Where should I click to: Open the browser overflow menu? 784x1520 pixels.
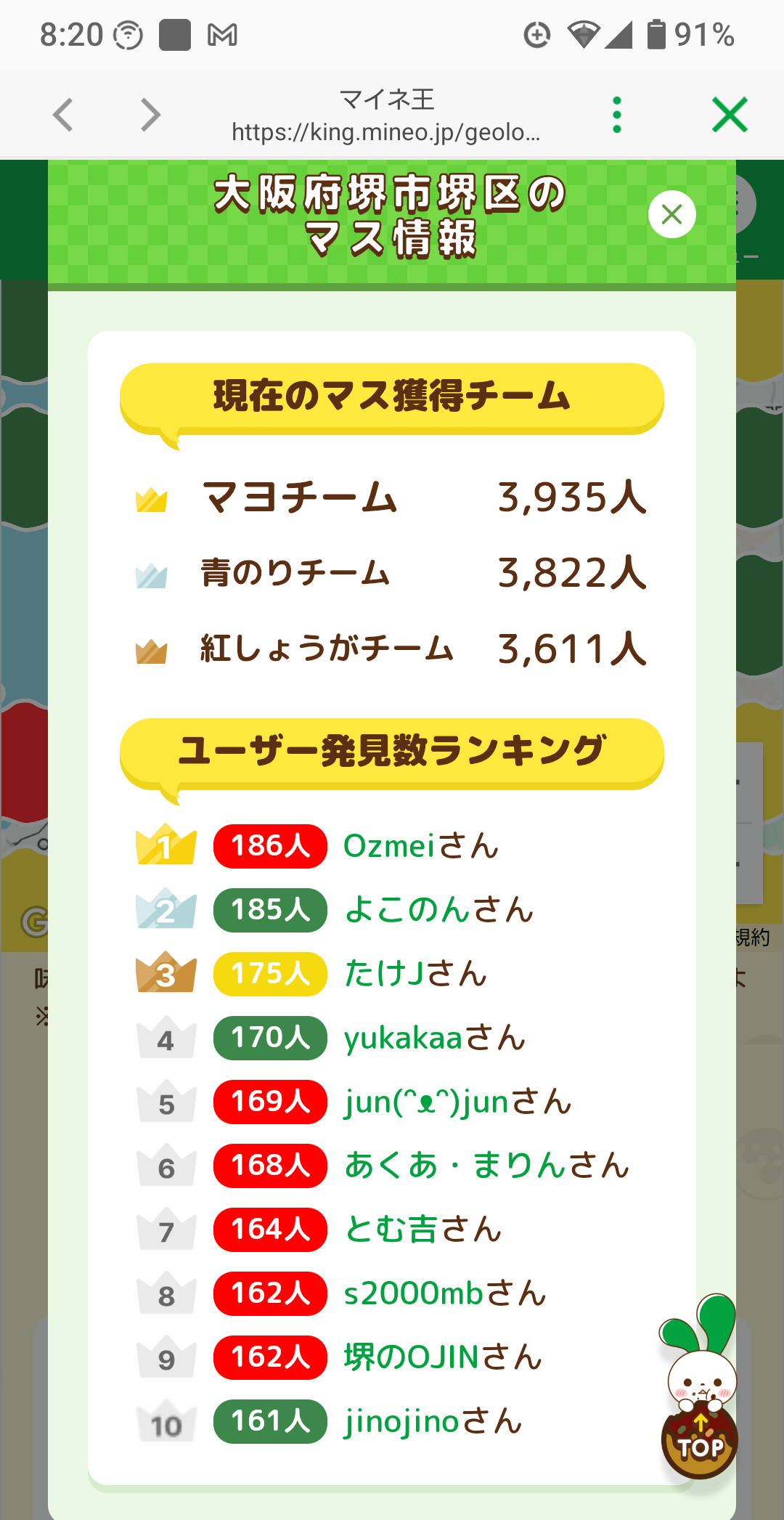click(x=616, y=115)
